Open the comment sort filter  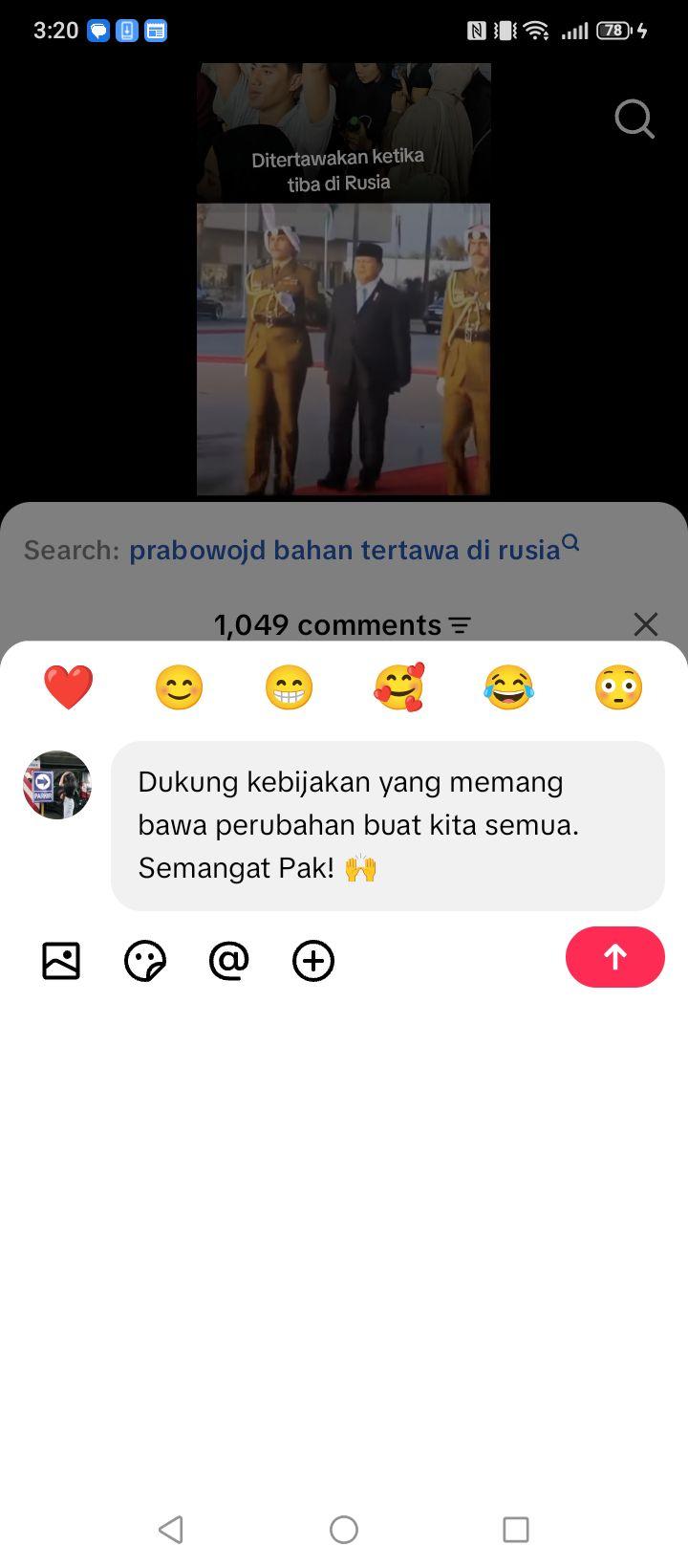pyautogui.click(x=461, y=625)
